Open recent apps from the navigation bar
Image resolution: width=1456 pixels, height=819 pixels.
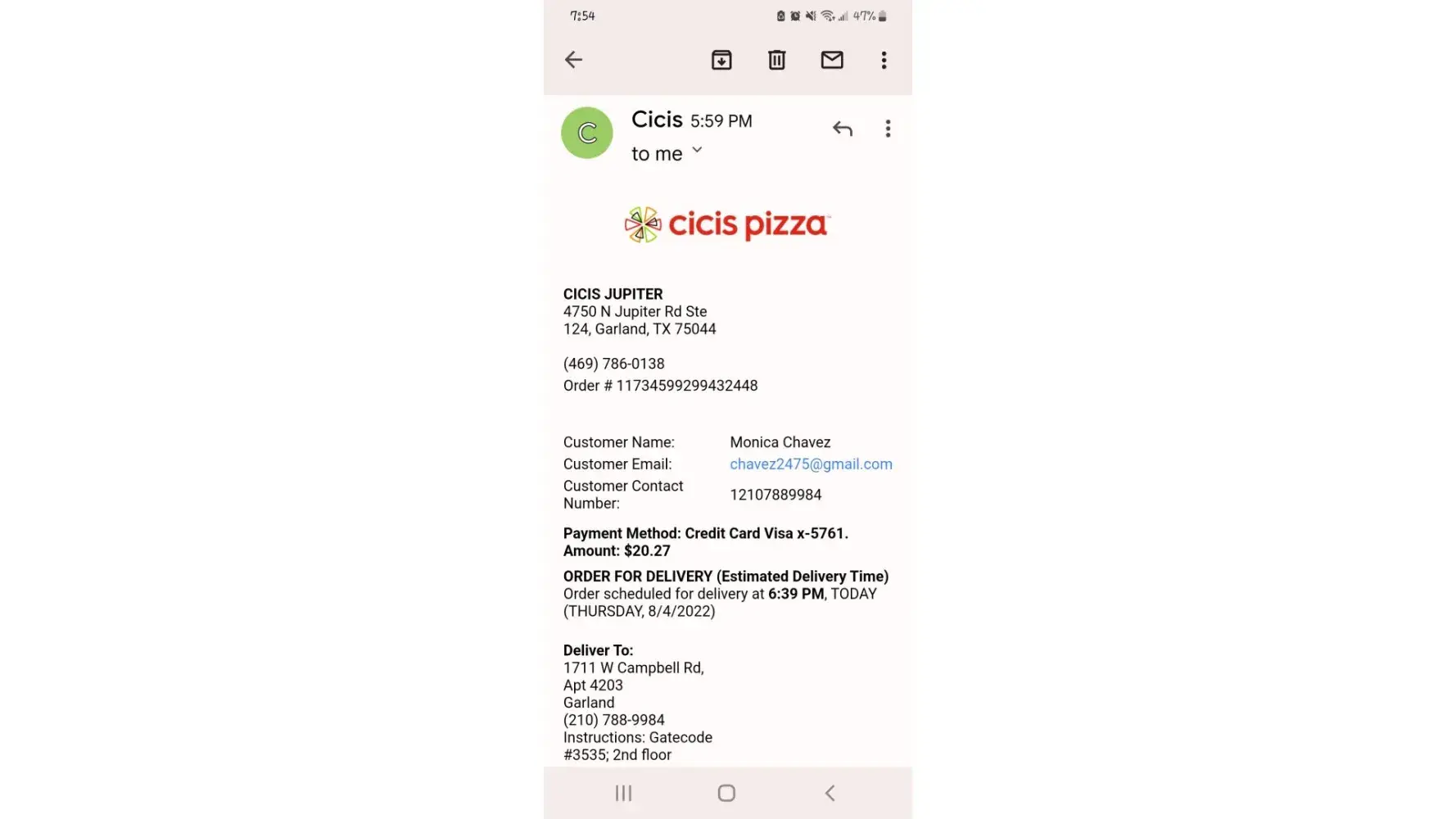coord(623,793)
